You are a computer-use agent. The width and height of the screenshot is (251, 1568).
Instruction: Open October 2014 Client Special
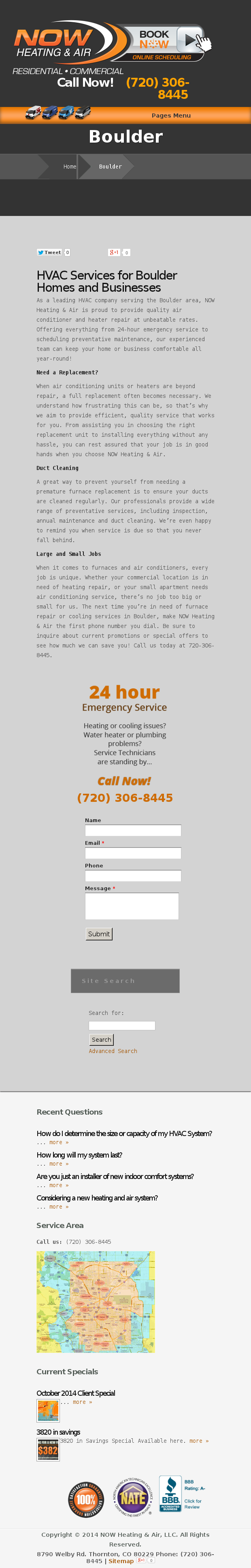[75, 1393]
